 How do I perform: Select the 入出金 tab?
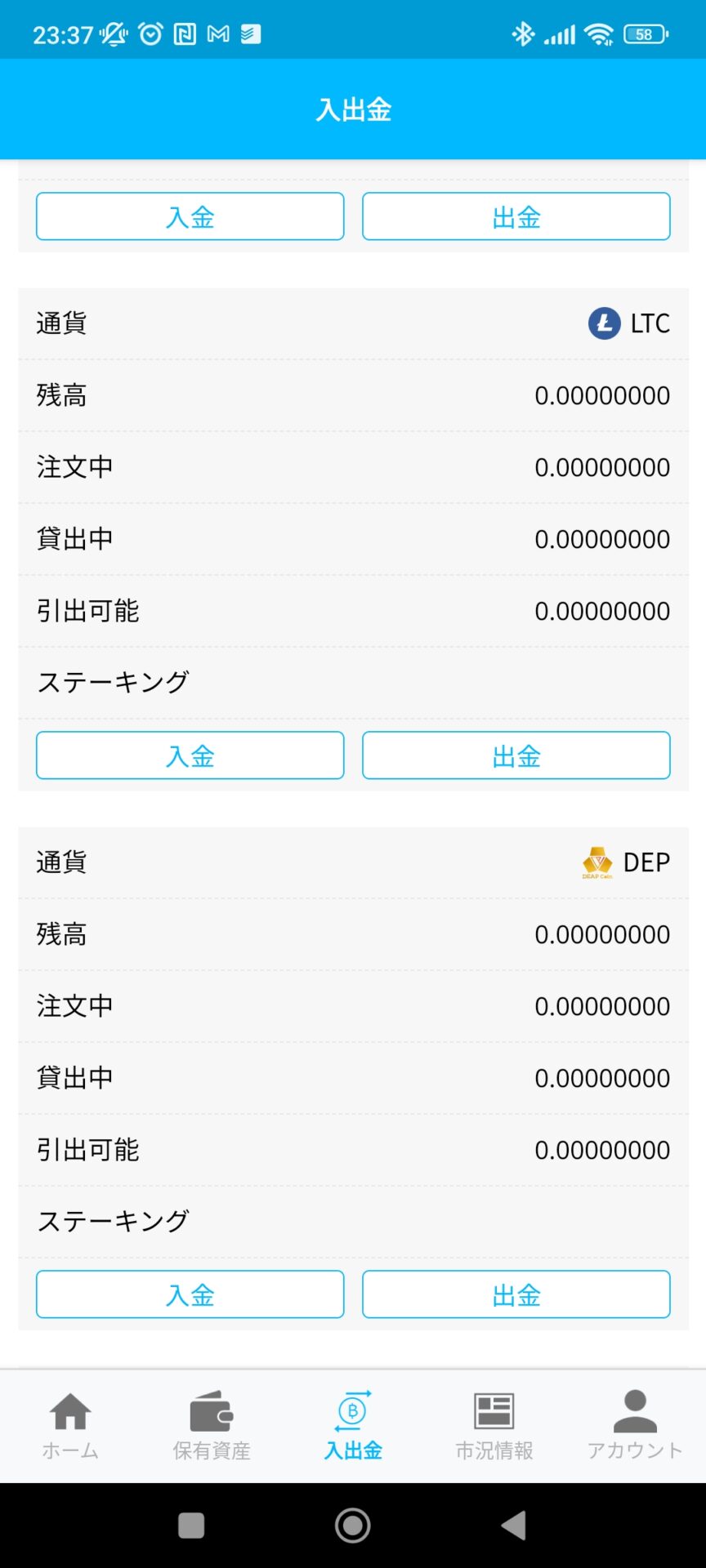click(353, 1426)
